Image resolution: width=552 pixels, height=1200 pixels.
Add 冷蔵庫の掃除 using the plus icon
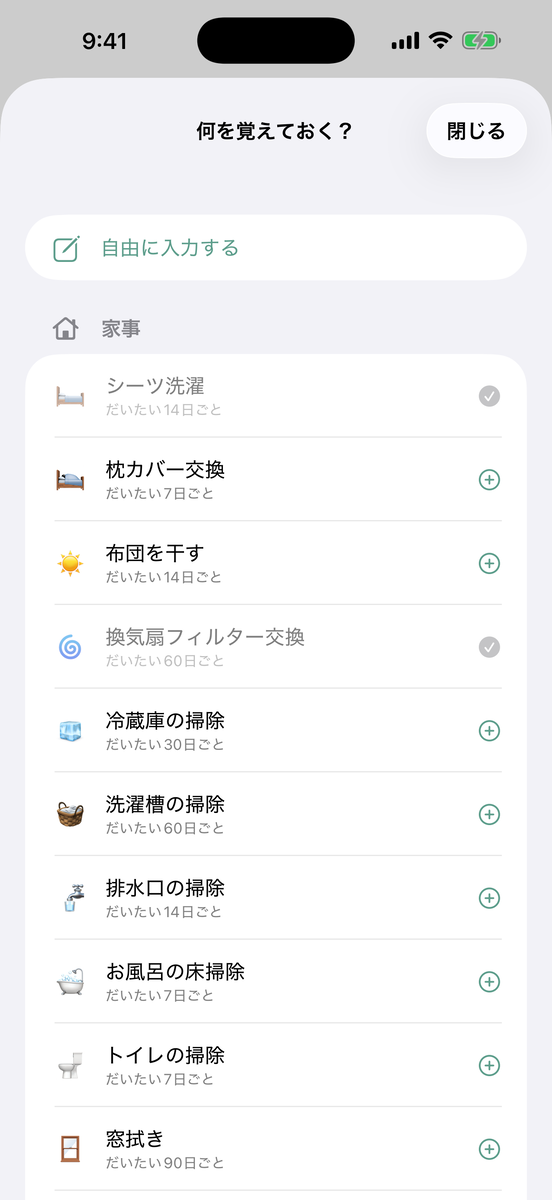(489, 731)
